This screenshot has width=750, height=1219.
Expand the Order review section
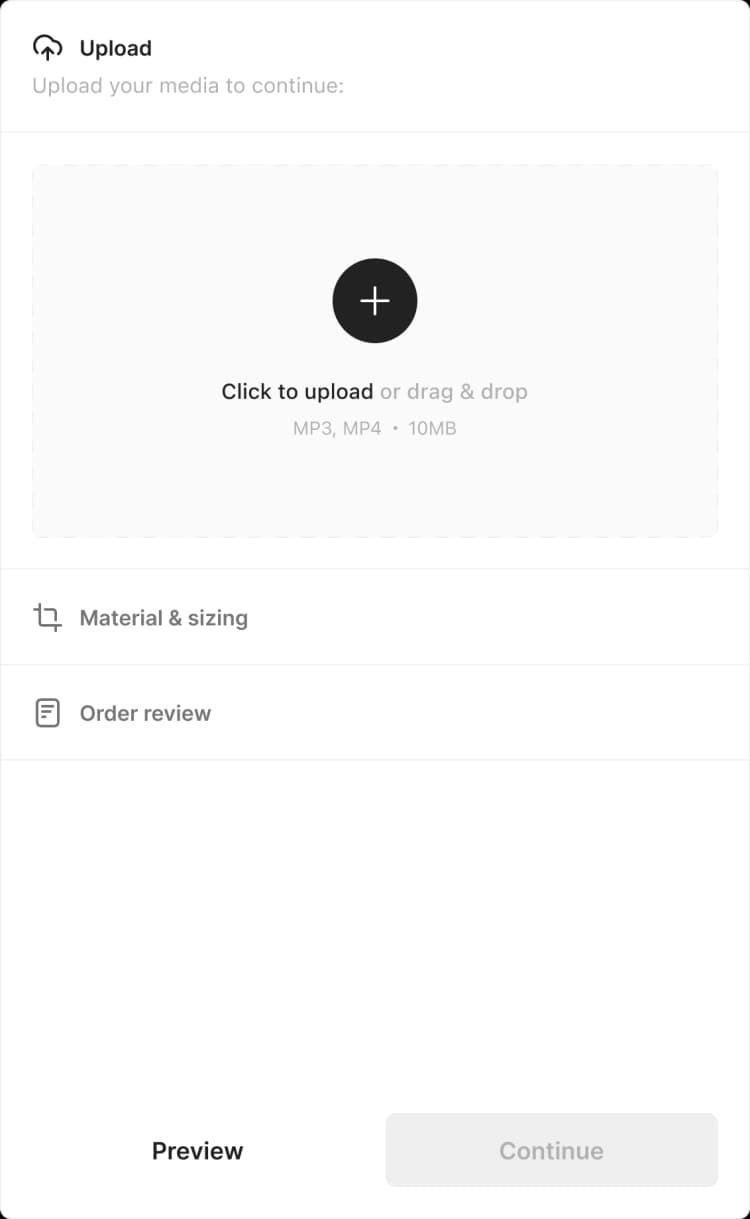[x=375, y=713]
